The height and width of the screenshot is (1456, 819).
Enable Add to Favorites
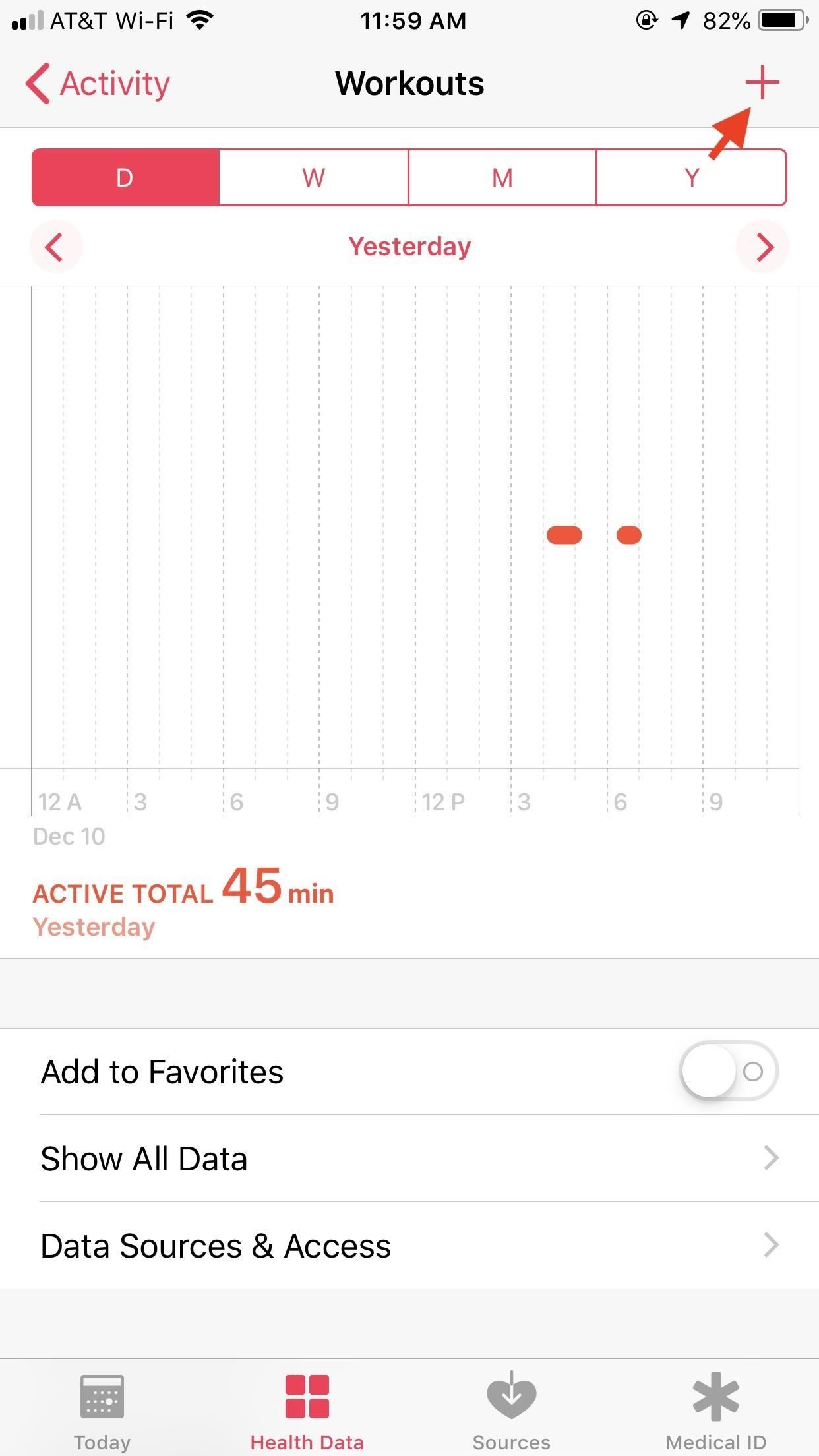pyautogui.click(x=728, y=1072)
